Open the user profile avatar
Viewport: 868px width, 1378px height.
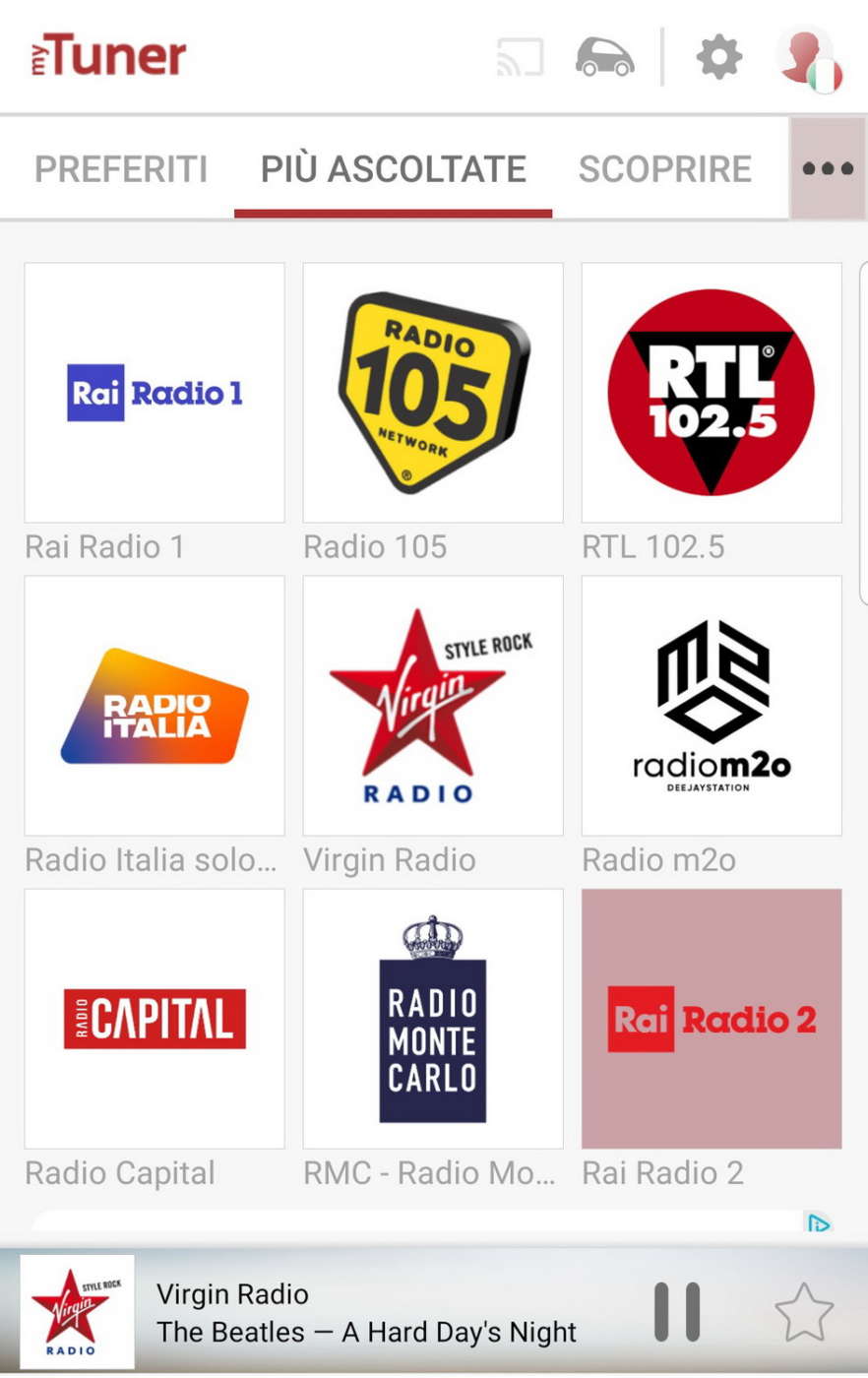(808, 57)
